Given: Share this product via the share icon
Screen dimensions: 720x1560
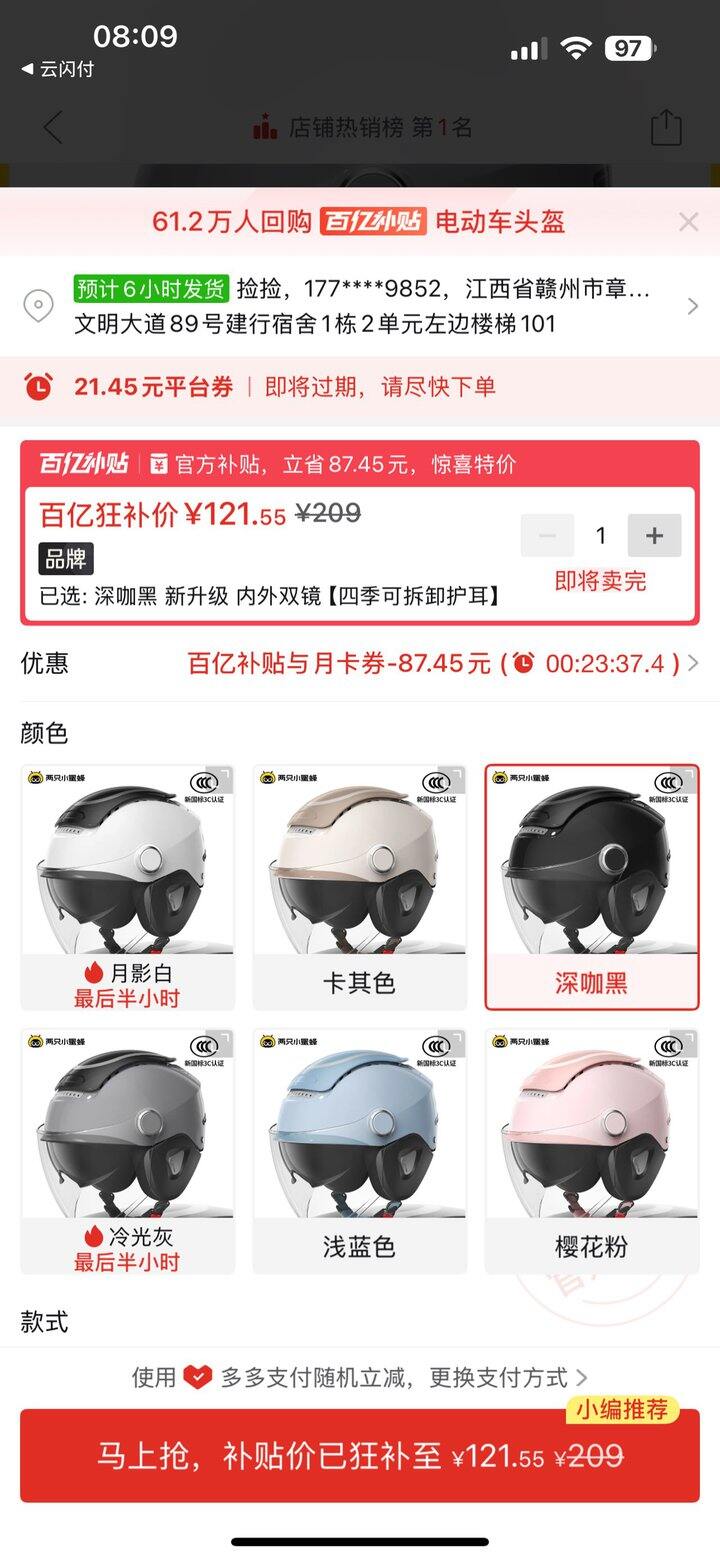Looking at the screenshot, I should click(x=666, y=127).
